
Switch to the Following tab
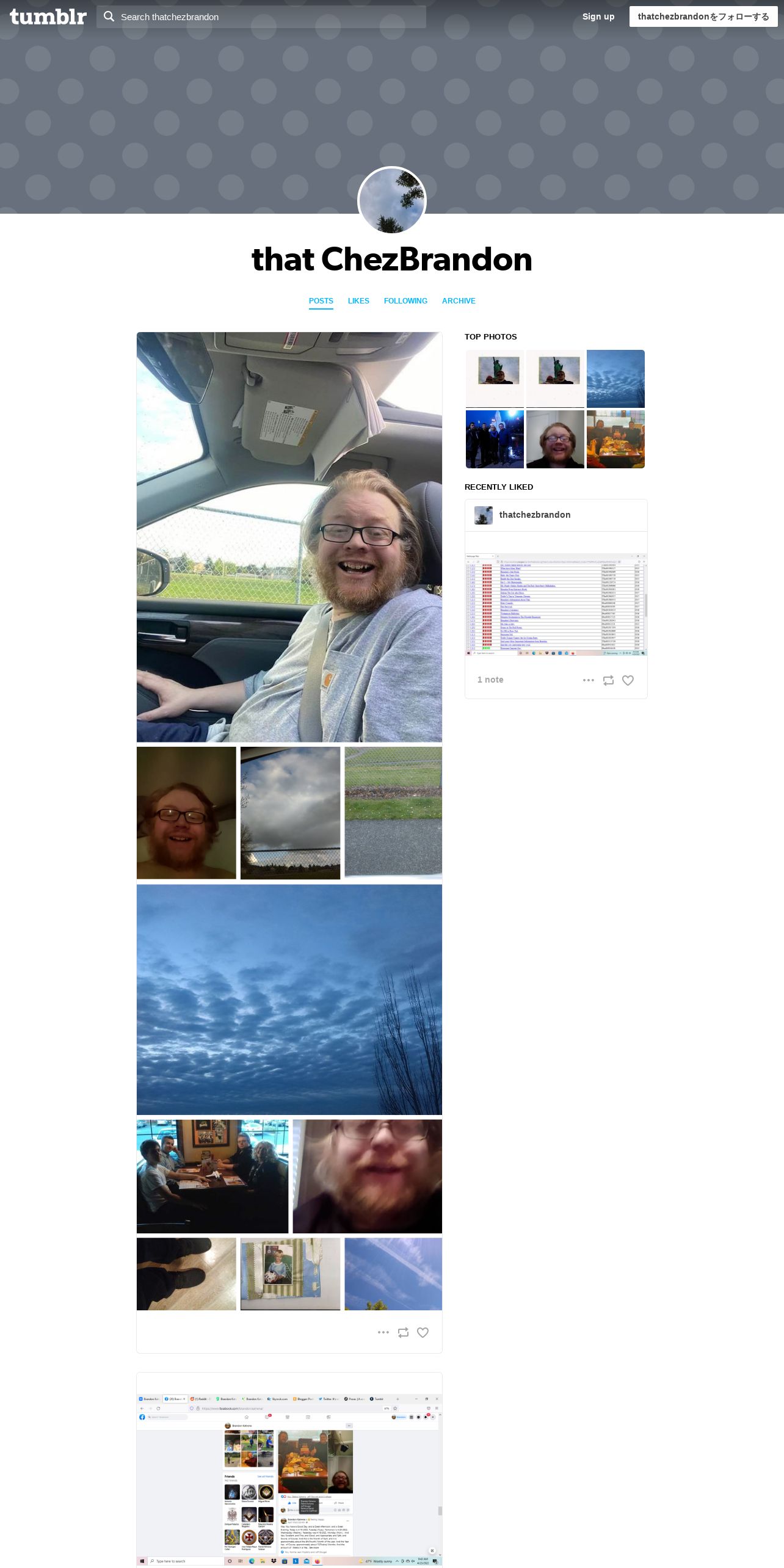coord(405,301)
